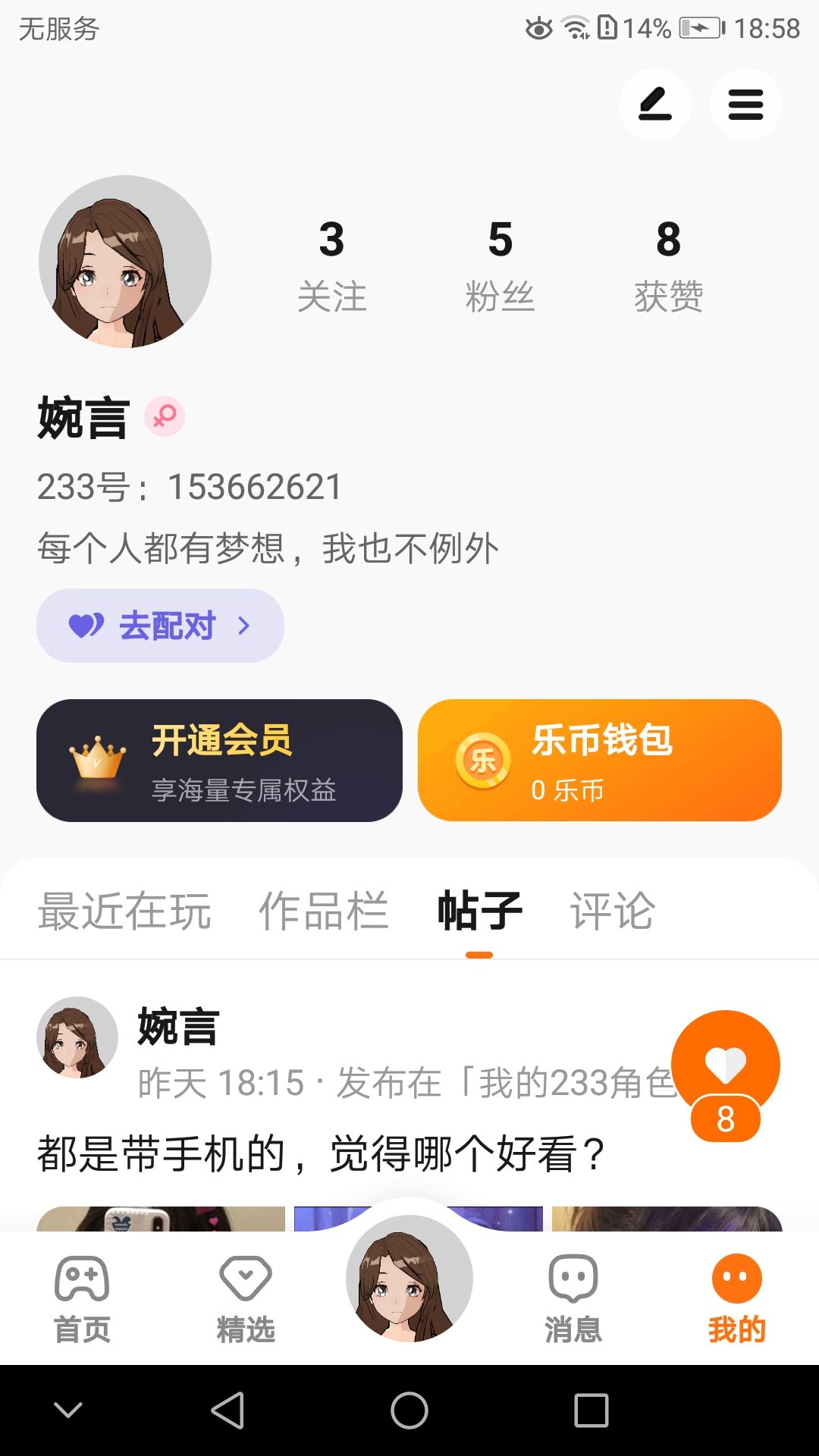
Task: Go to the system home screen
Action: pyautogui.click(x=409, y=1410)
